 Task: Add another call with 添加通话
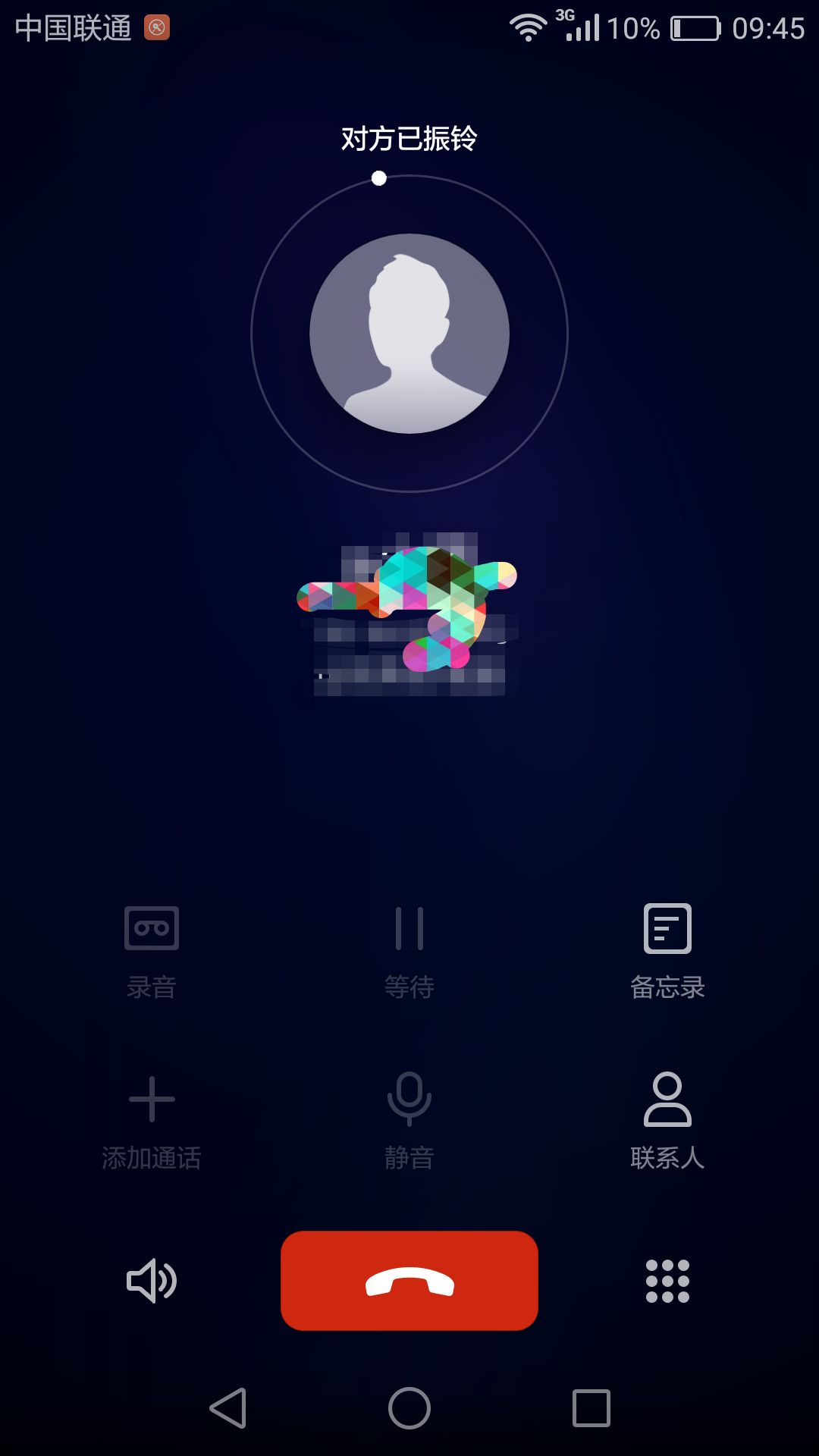pos(151,1120)
